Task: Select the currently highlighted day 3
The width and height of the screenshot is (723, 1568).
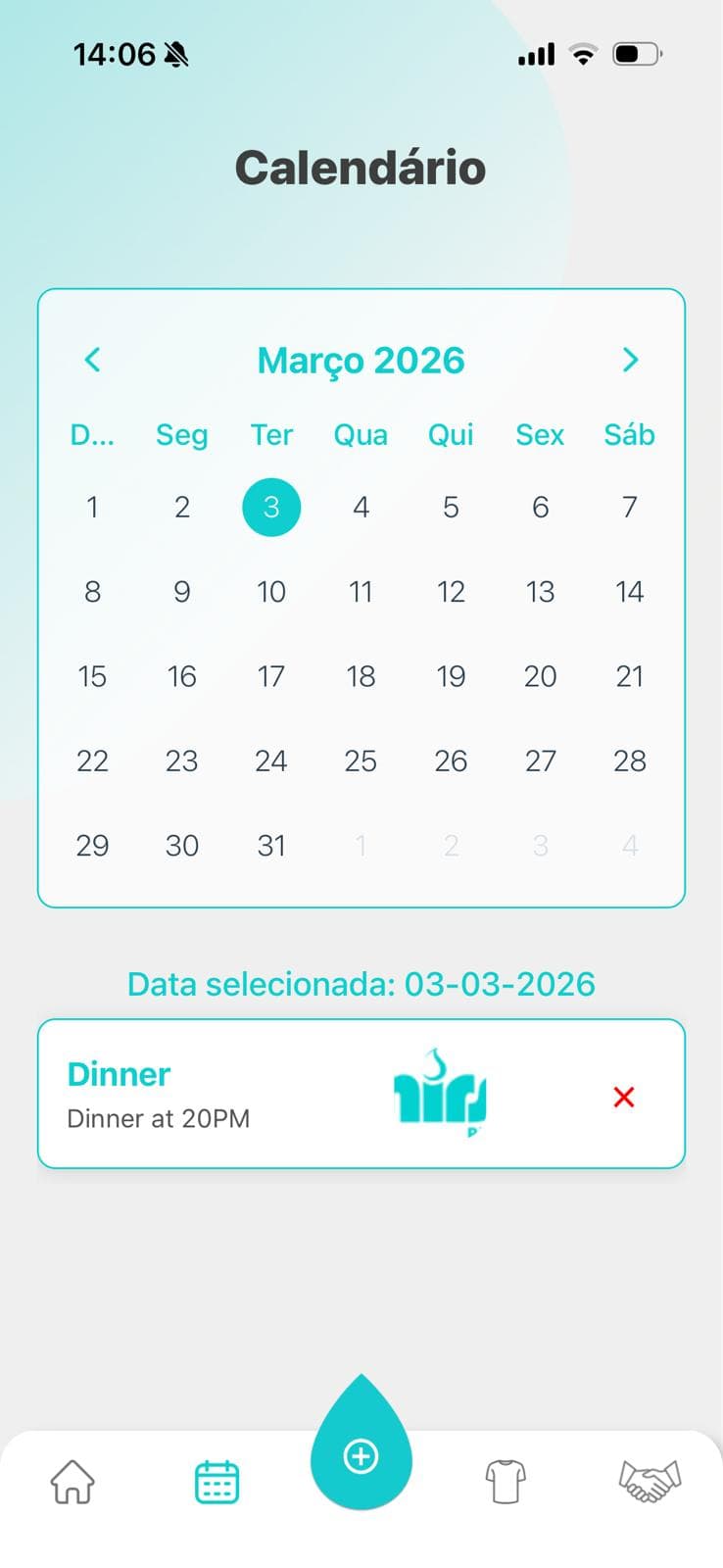Action: (x=271, y=507)
